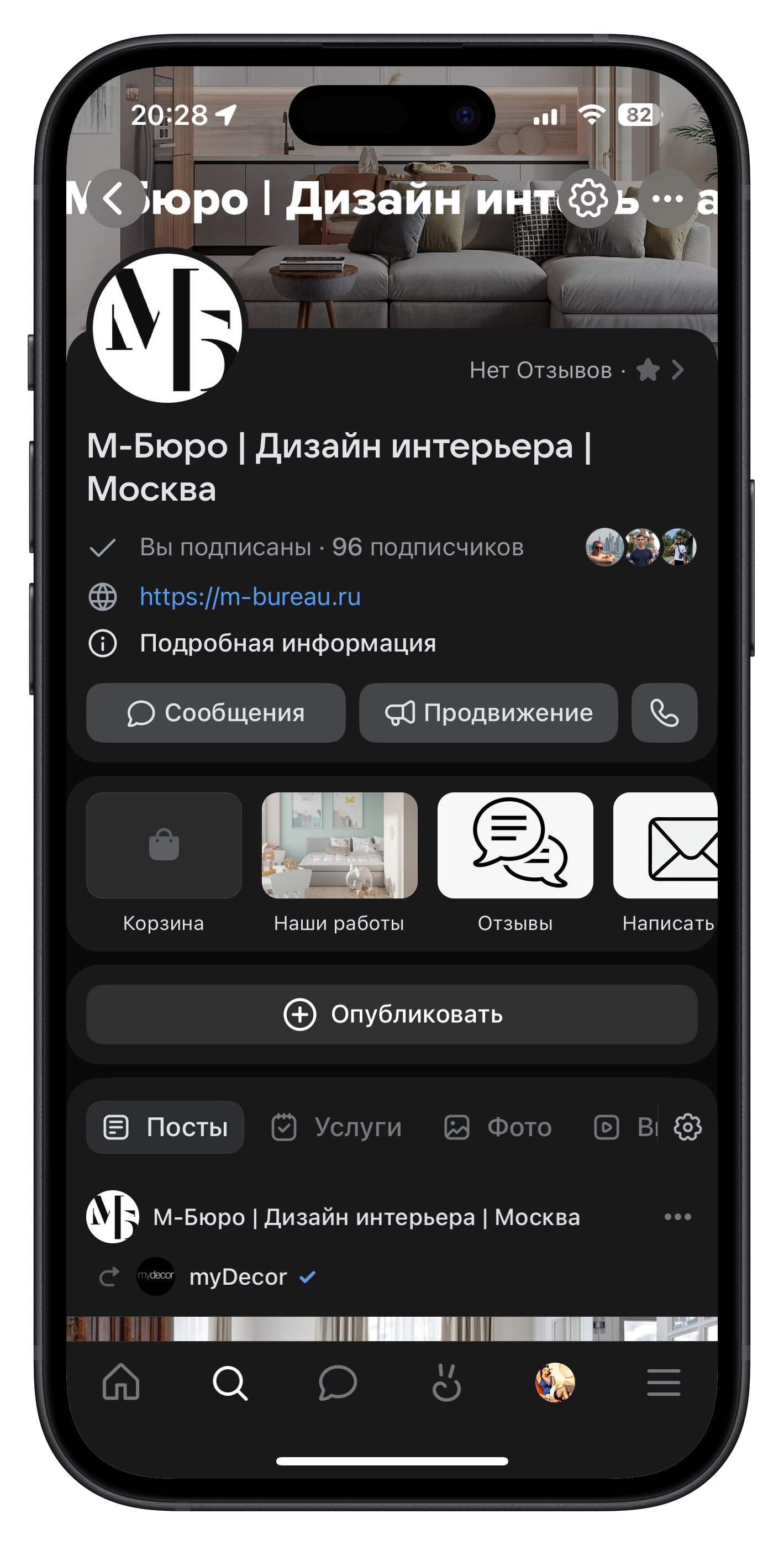This screenshot has height=1545, width=784.
Task: Open the Корзина tile
Action: click(164, 845)
